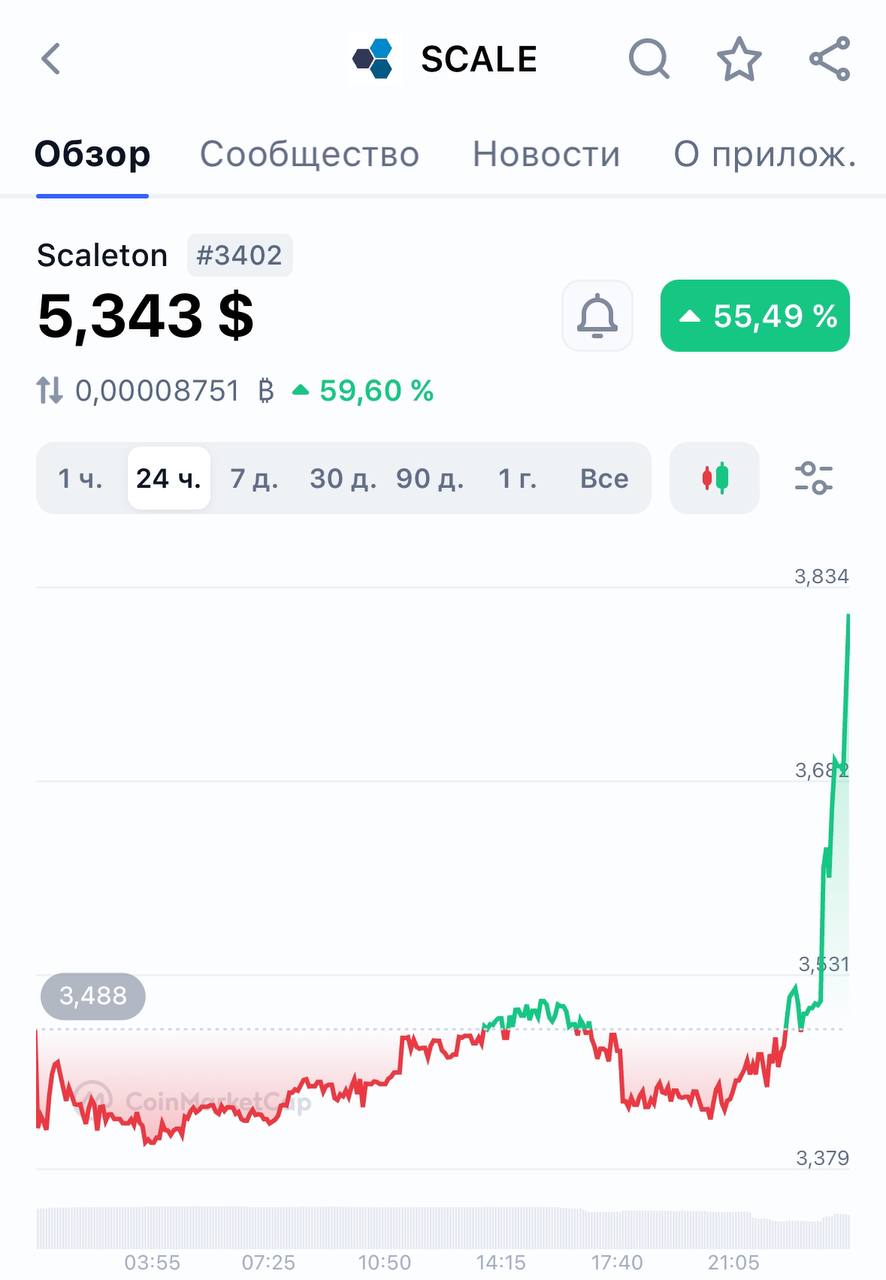Tap the green 55,49 % change button
The image size is (886, 1280).
pos(755,316)
